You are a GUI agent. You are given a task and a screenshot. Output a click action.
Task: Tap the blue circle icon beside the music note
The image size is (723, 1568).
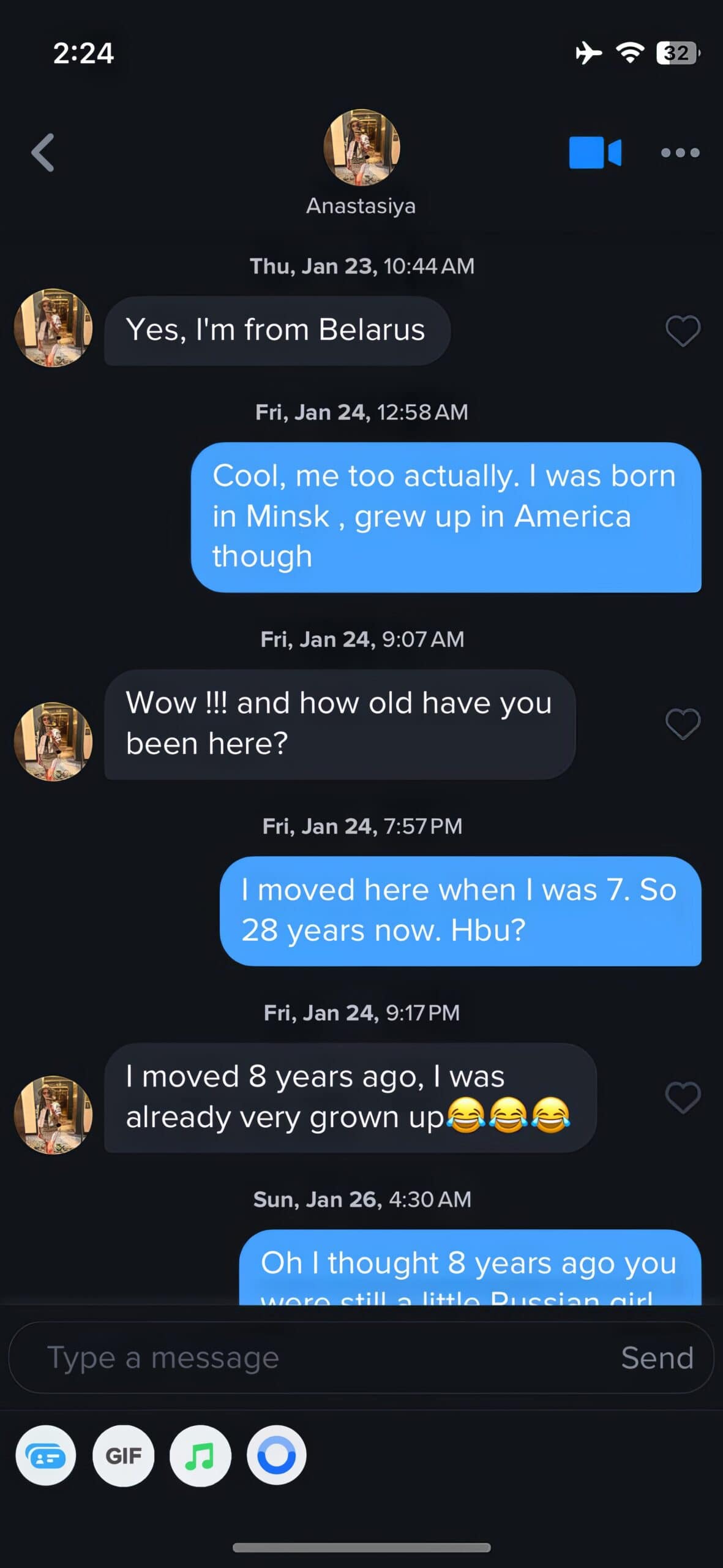(x=277, y=1456)
